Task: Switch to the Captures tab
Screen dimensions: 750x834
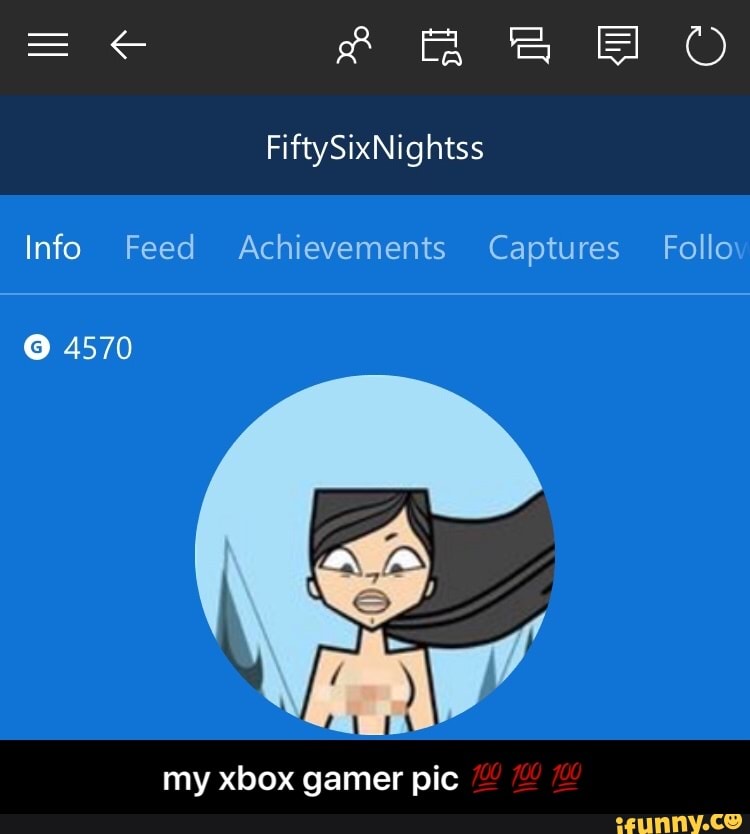Action: click(x=554, y=247)
